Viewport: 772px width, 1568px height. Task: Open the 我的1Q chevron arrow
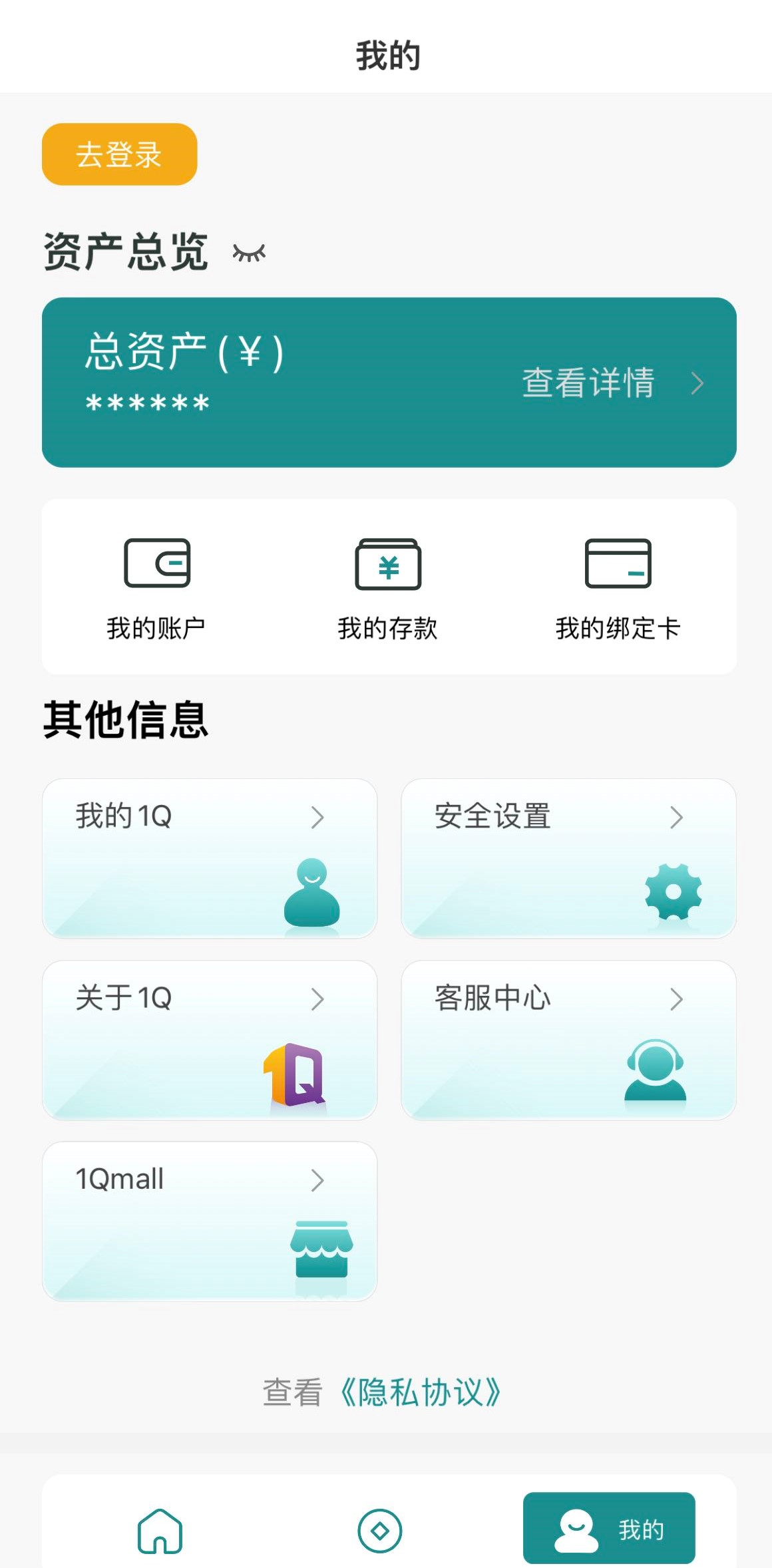point(318,817)
